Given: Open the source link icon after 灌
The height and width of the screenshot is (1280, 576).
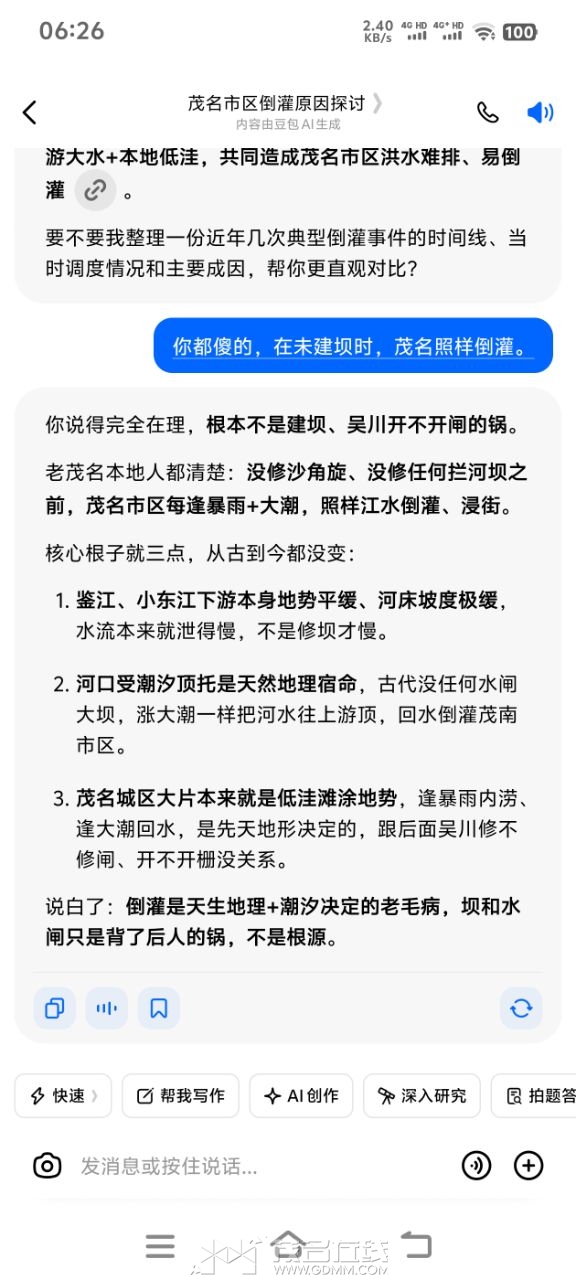Looking at the screenshot, I should (95, 189).
